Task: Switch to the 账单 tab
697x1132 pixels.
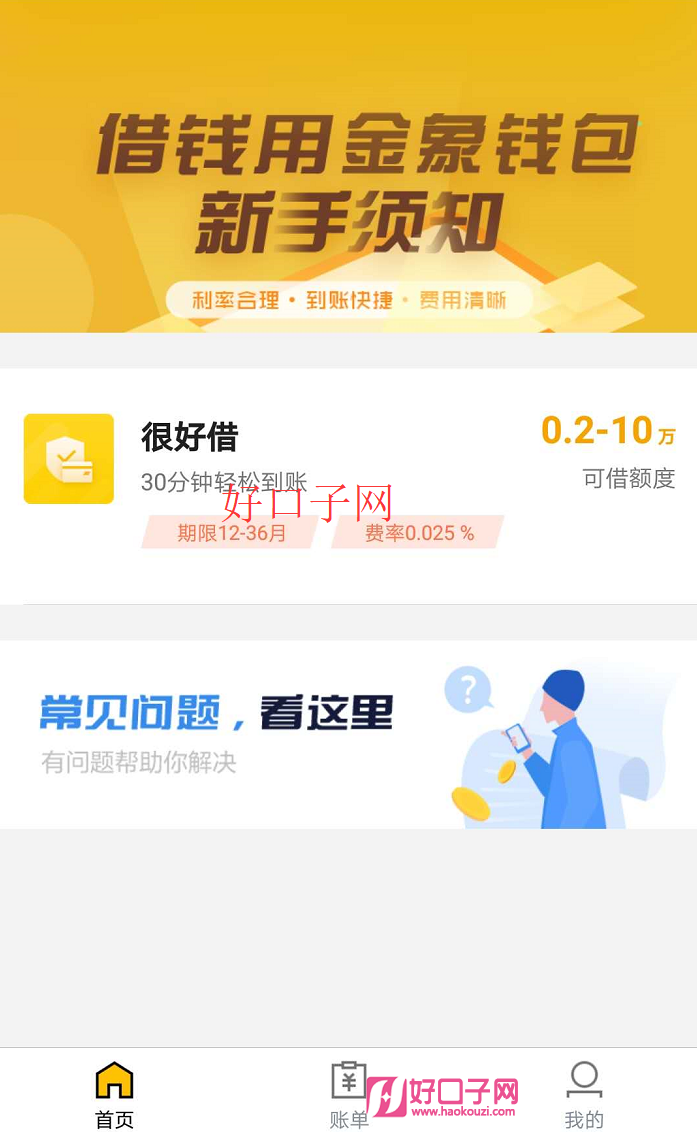Action: (349, 1094)
